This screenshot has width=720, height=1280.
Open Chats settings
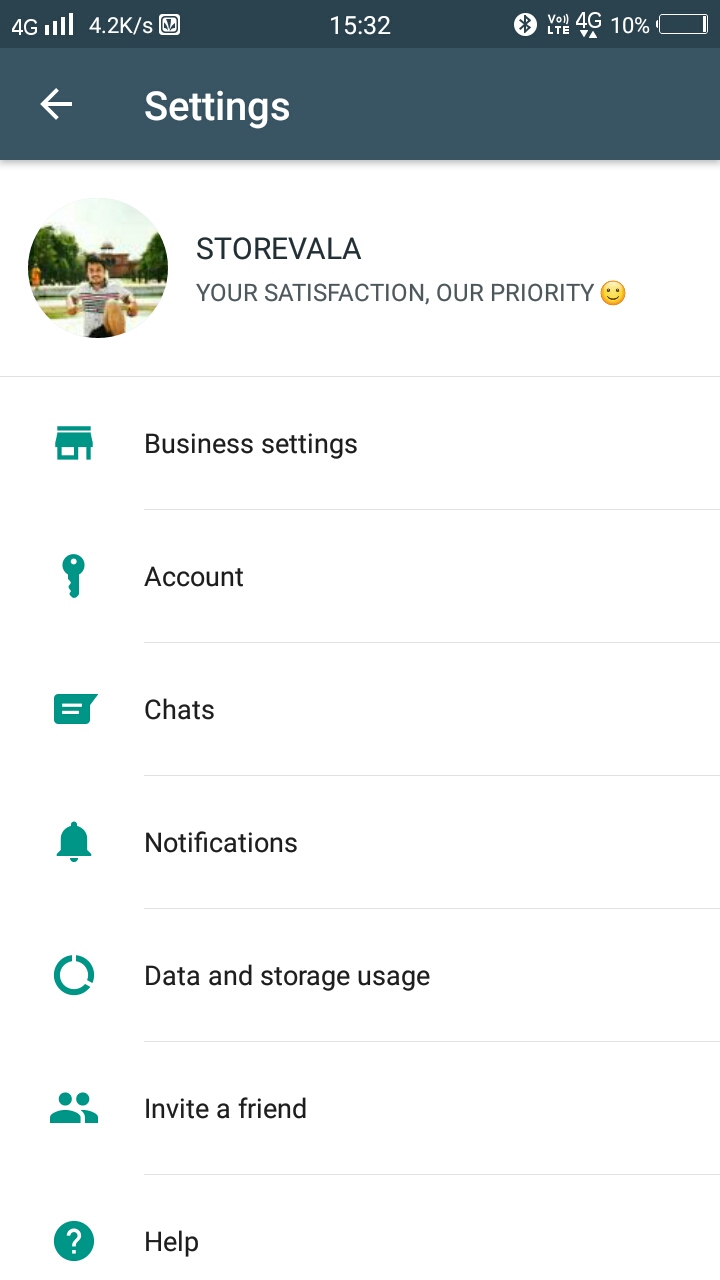[x=180, y=710]
